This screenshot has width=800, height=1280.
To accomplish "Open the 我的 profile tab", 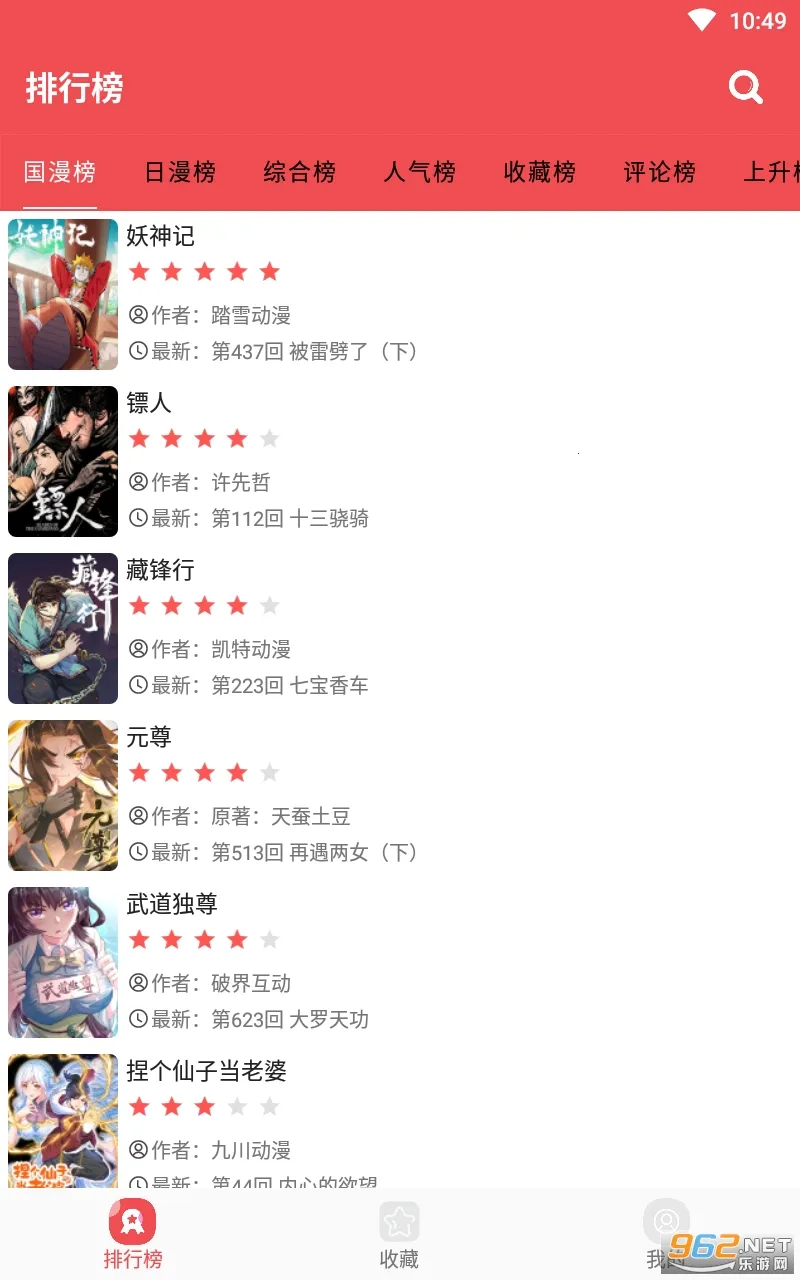I will pos(664,1235).
